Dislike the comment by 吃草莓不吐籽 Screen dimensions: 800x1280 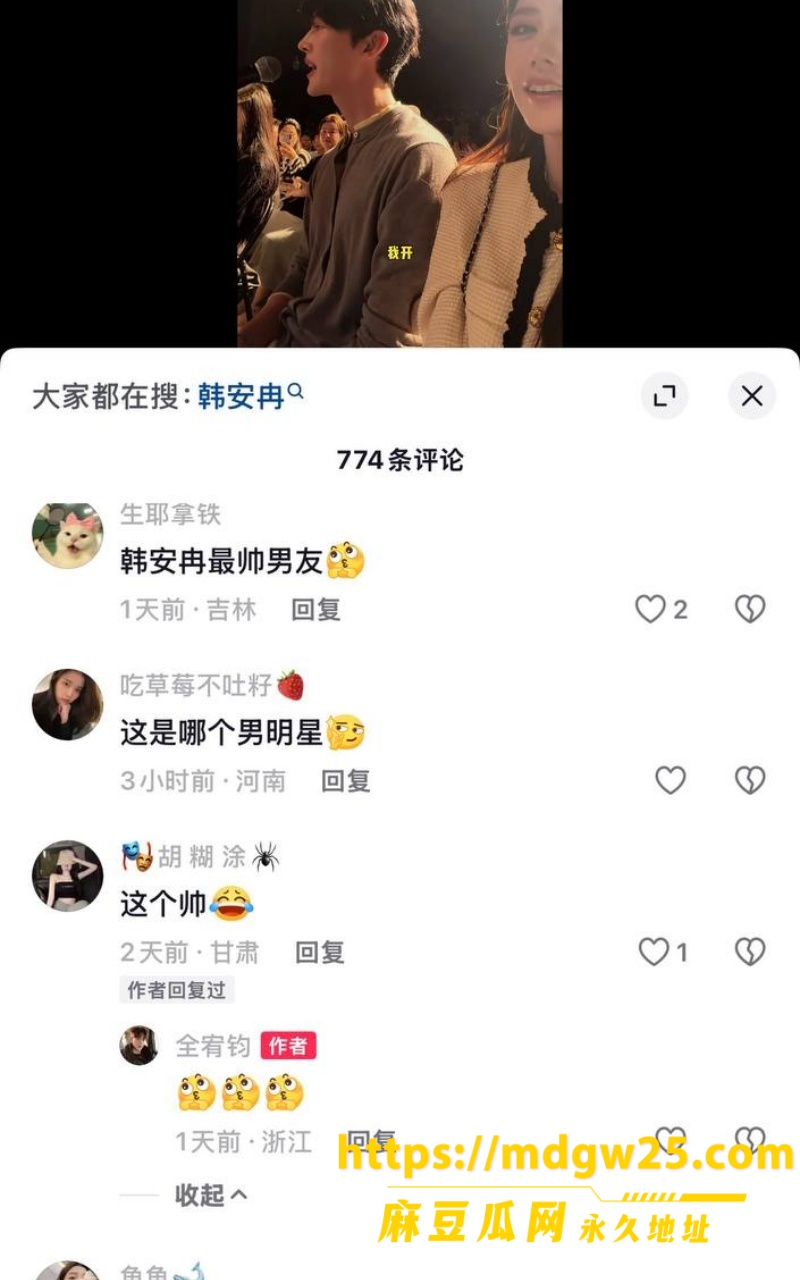click(750, 780)
